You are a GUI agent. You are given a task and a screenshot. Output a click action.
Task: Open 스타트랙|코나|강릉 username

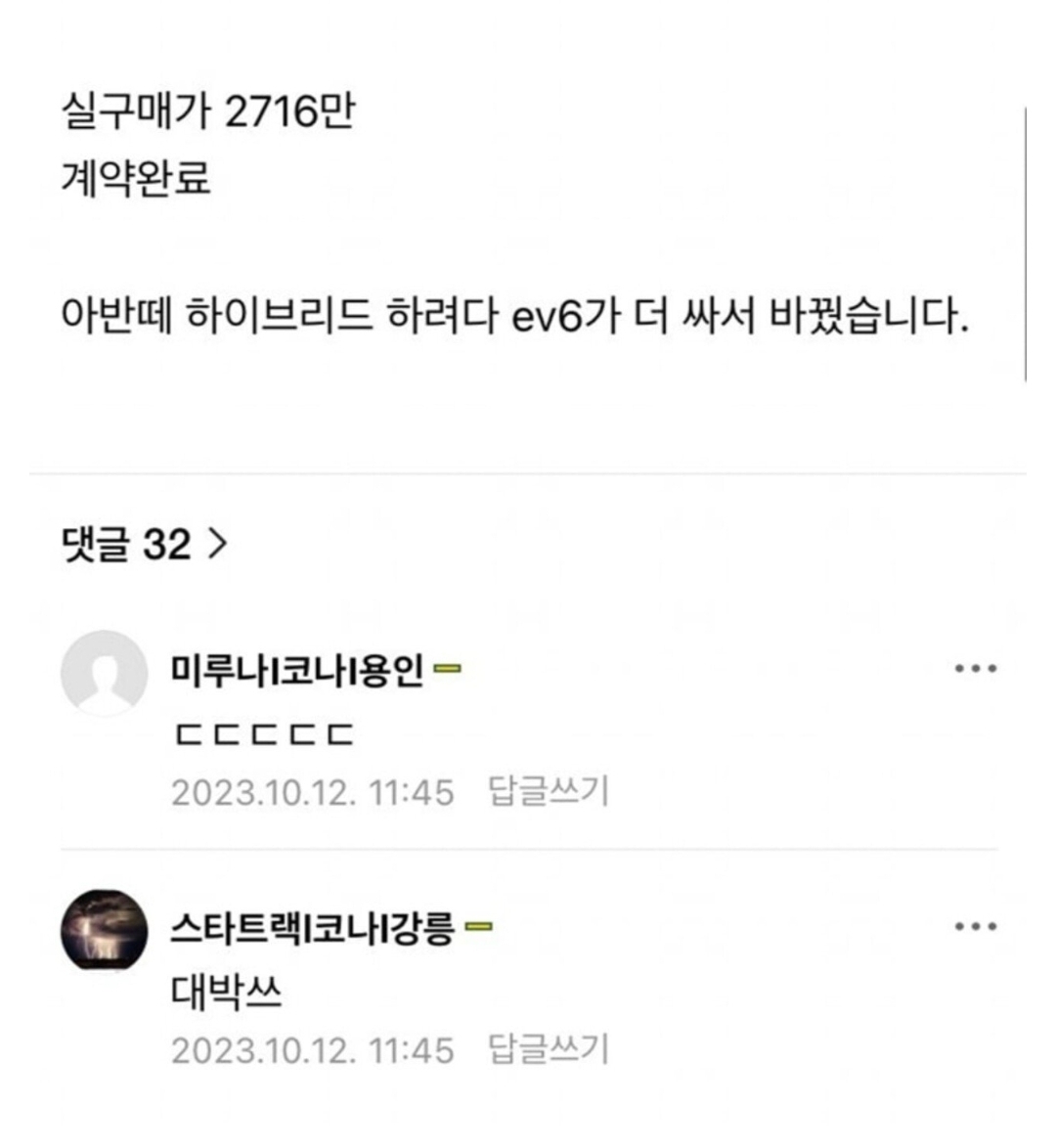313,928
